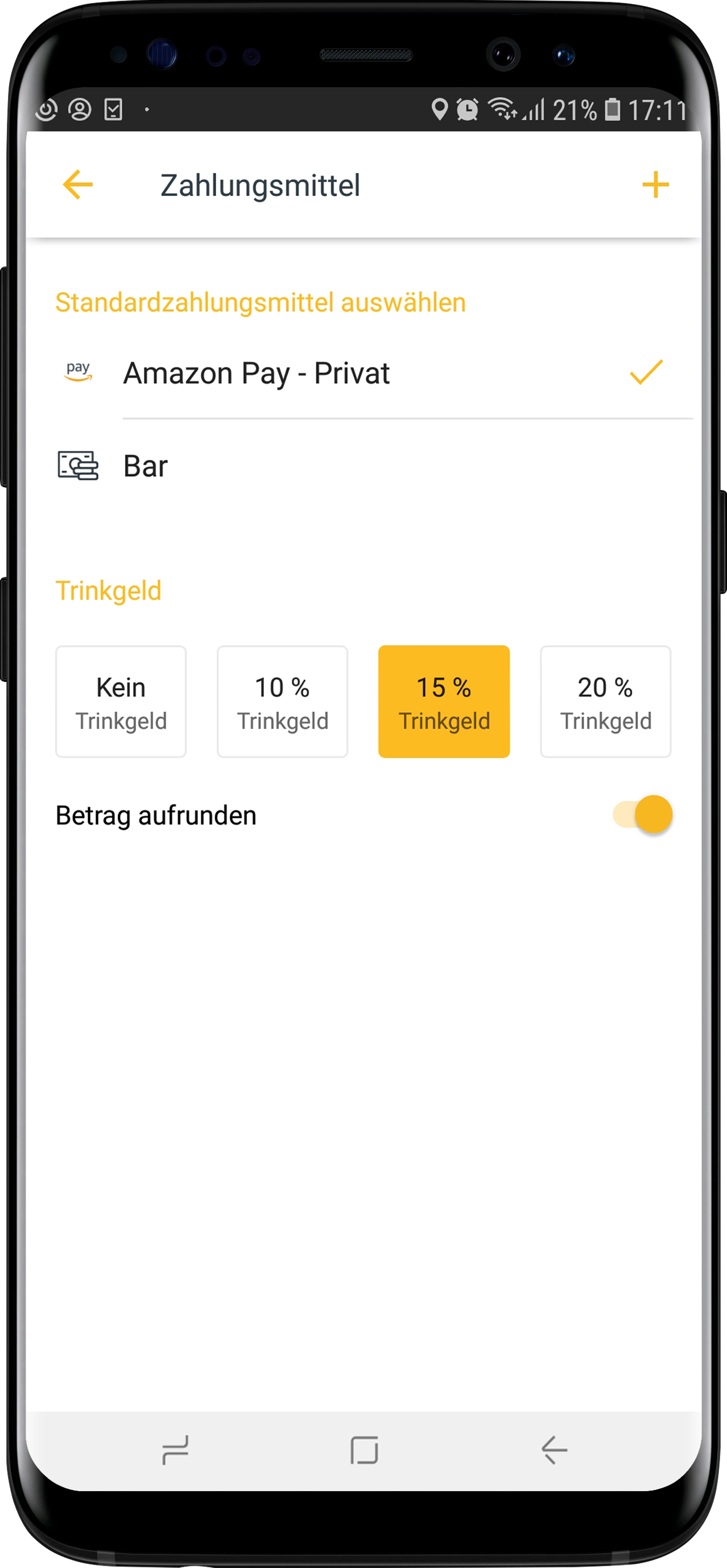Screen dimensions: 727x1568
Task: Open recent apps from navigation bar
Action: point(175,1450)
